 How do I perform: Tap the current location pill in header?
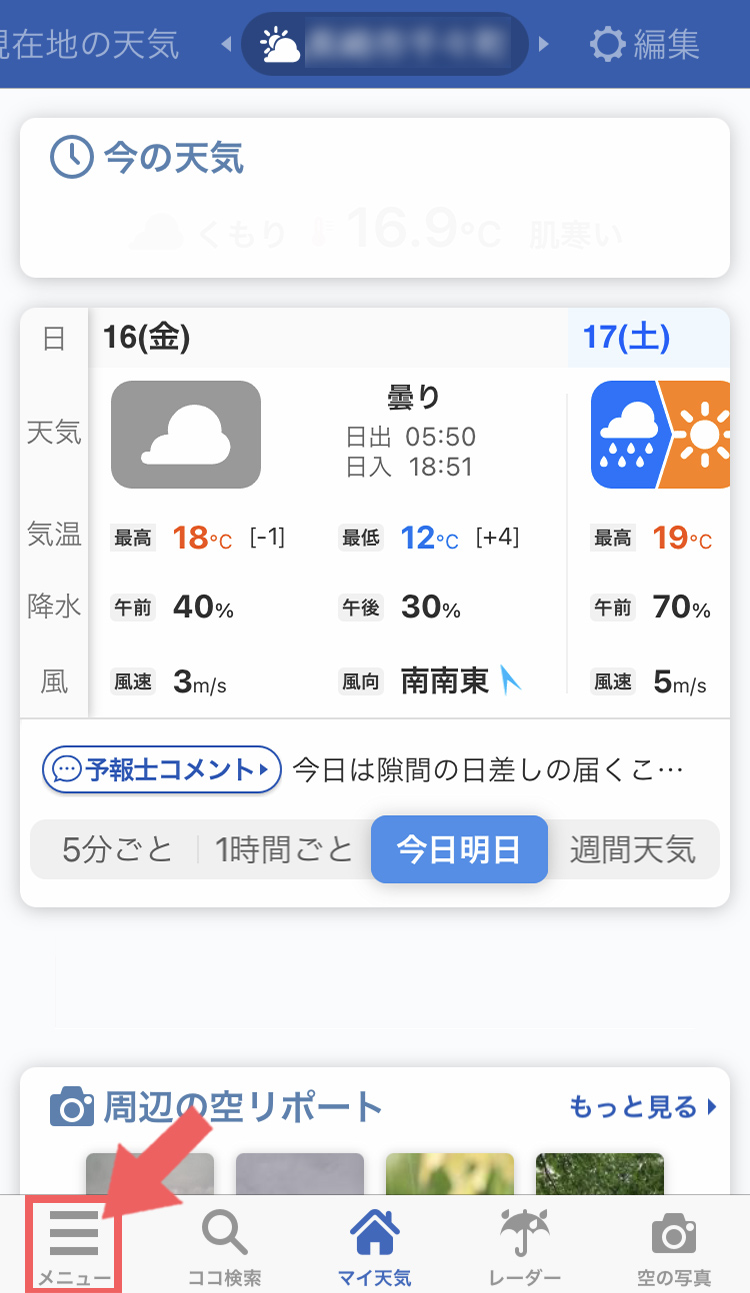[x=385, y=44]
